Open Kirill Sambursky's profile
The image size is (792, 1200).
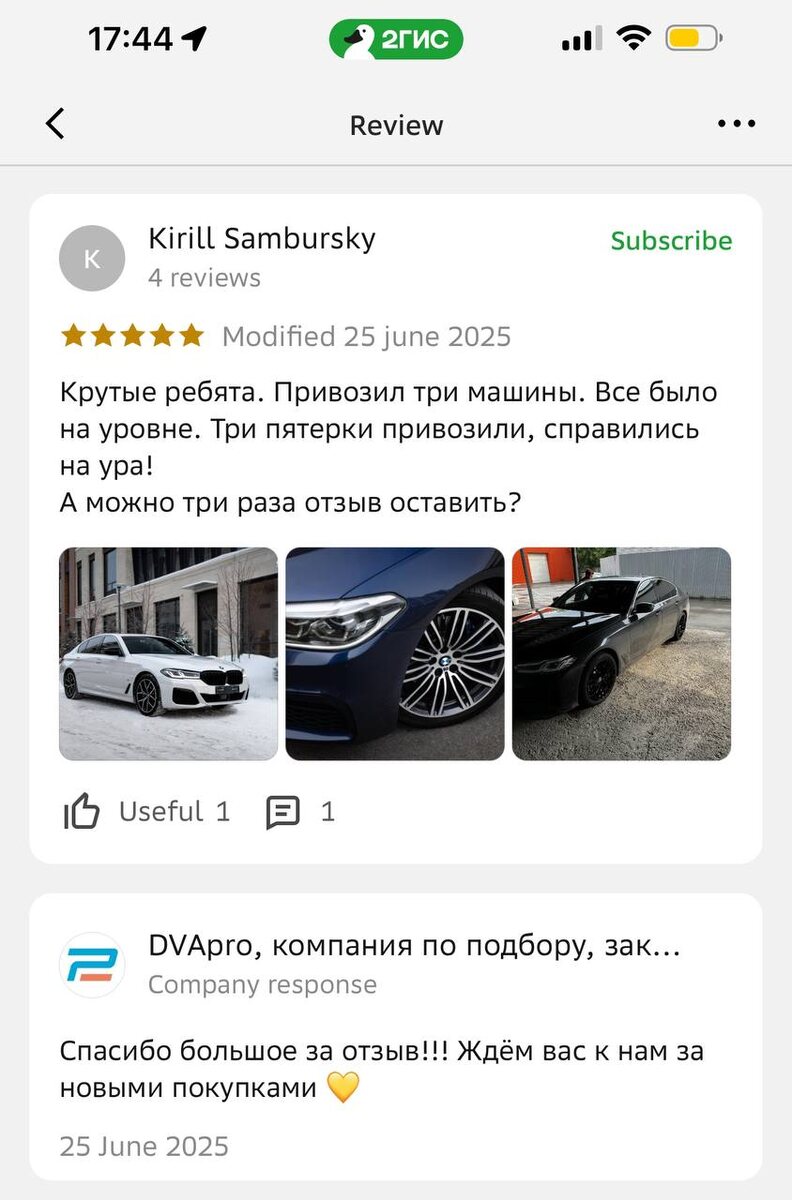pos(261,239)
